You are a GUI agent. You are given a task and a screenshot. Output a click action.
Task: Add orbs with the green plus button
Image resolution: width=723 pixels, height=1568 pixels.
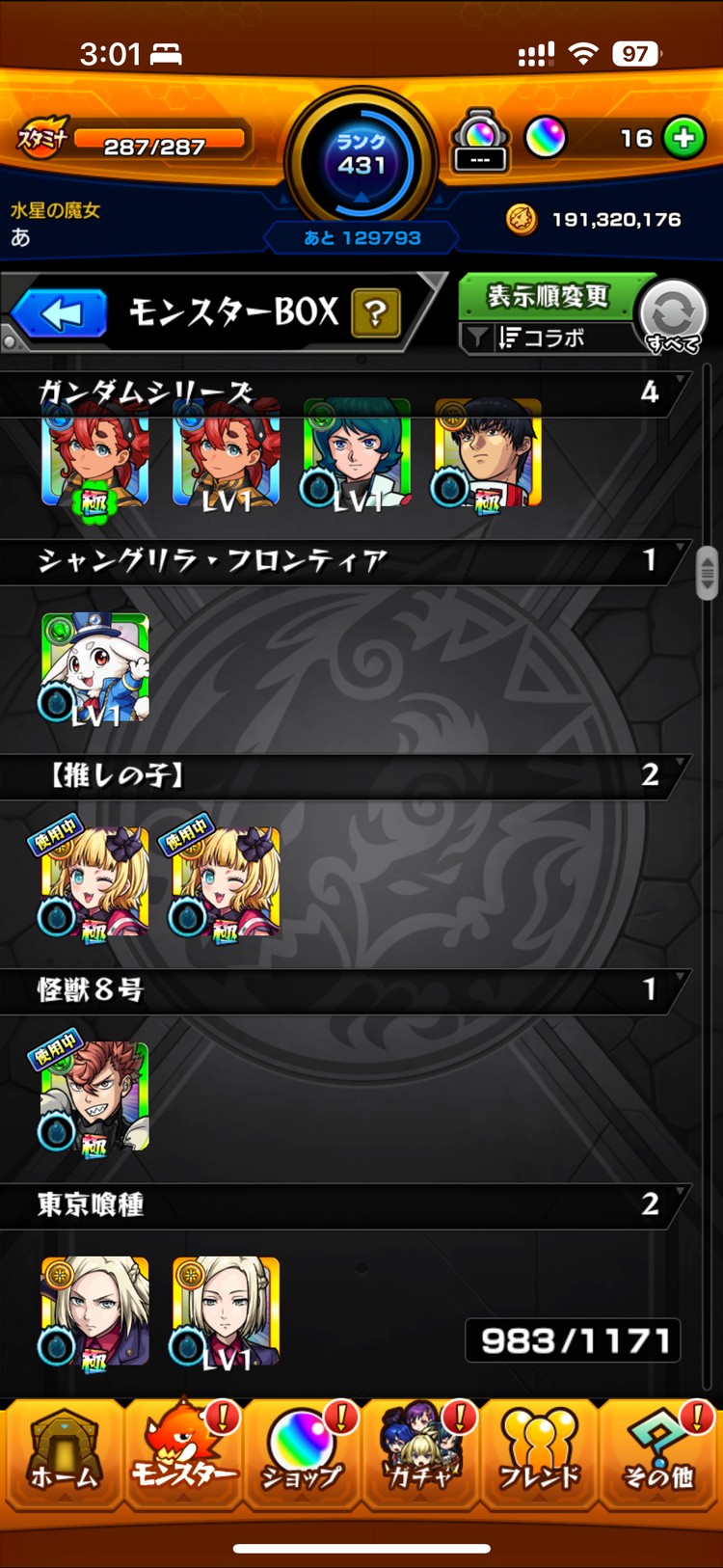[x=683, y=138]
